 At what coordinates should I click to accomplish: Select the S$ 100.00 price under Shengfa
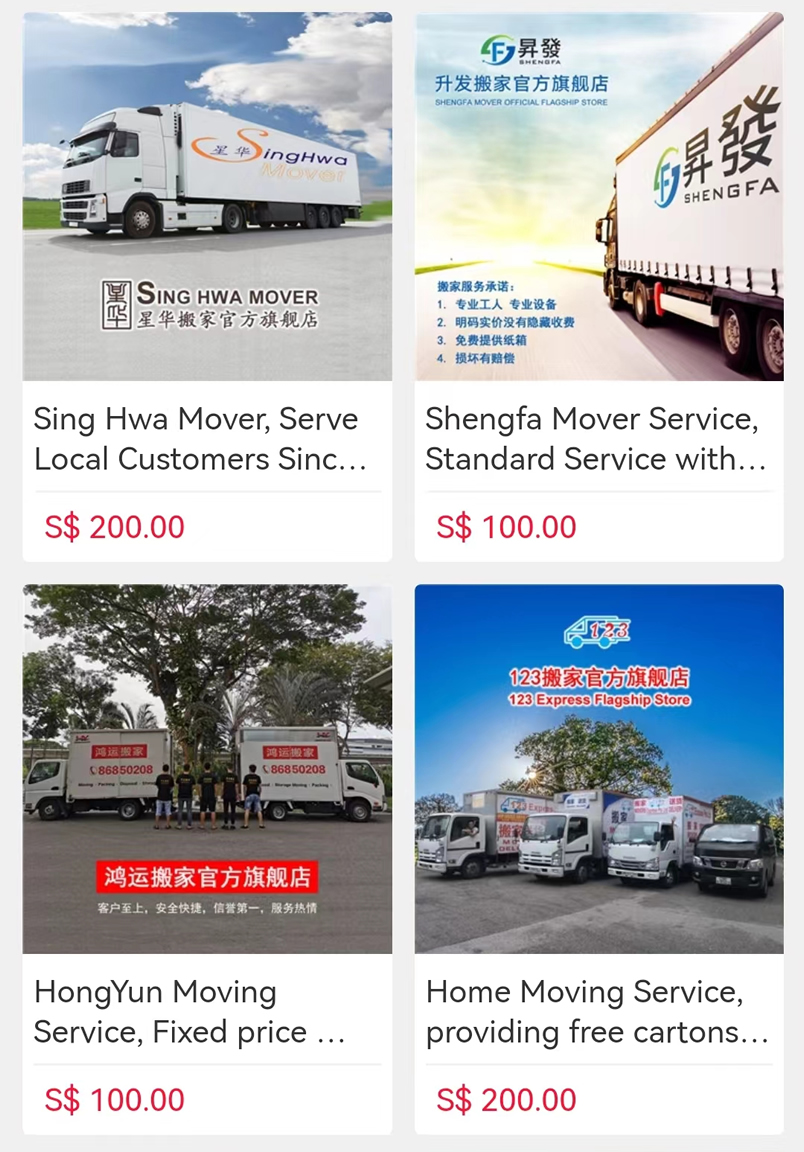coord(506,527)
